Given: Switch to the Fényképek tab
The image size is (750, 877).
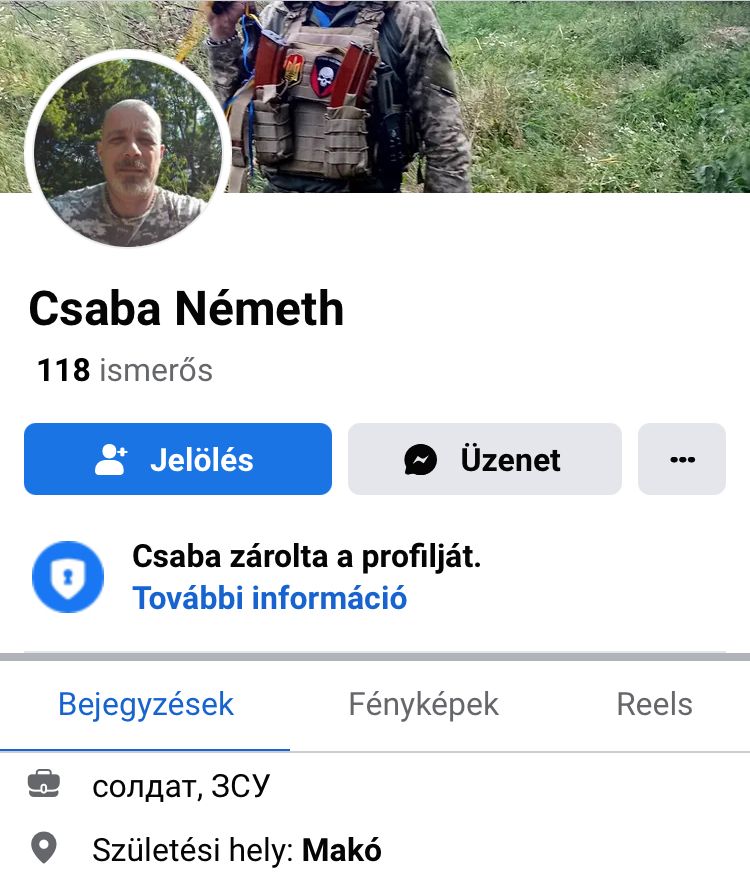Looking at the screenshot, I should click(x=423, y=704).
